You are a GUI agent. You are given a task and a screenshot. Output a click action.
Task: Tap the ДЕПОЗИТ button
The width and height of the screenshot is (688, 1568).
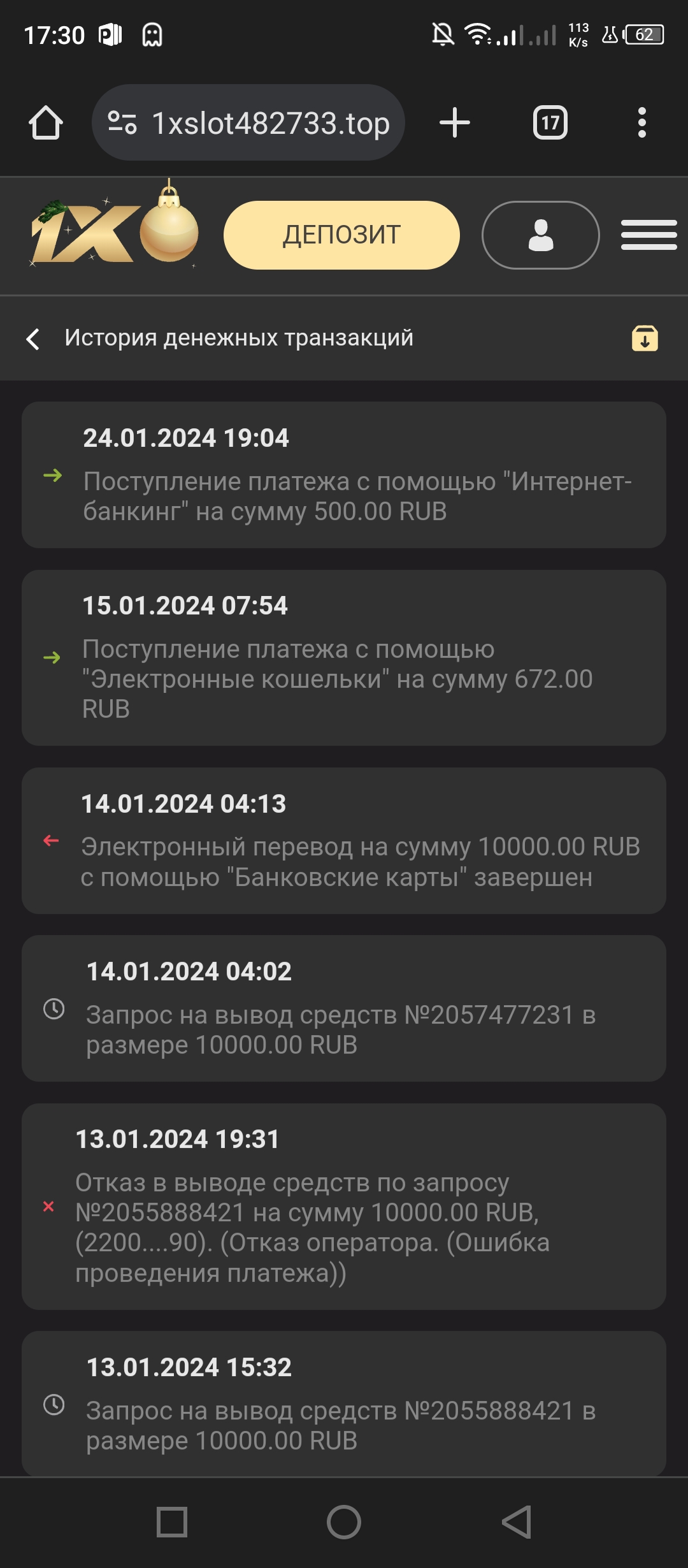pos(341,235)
